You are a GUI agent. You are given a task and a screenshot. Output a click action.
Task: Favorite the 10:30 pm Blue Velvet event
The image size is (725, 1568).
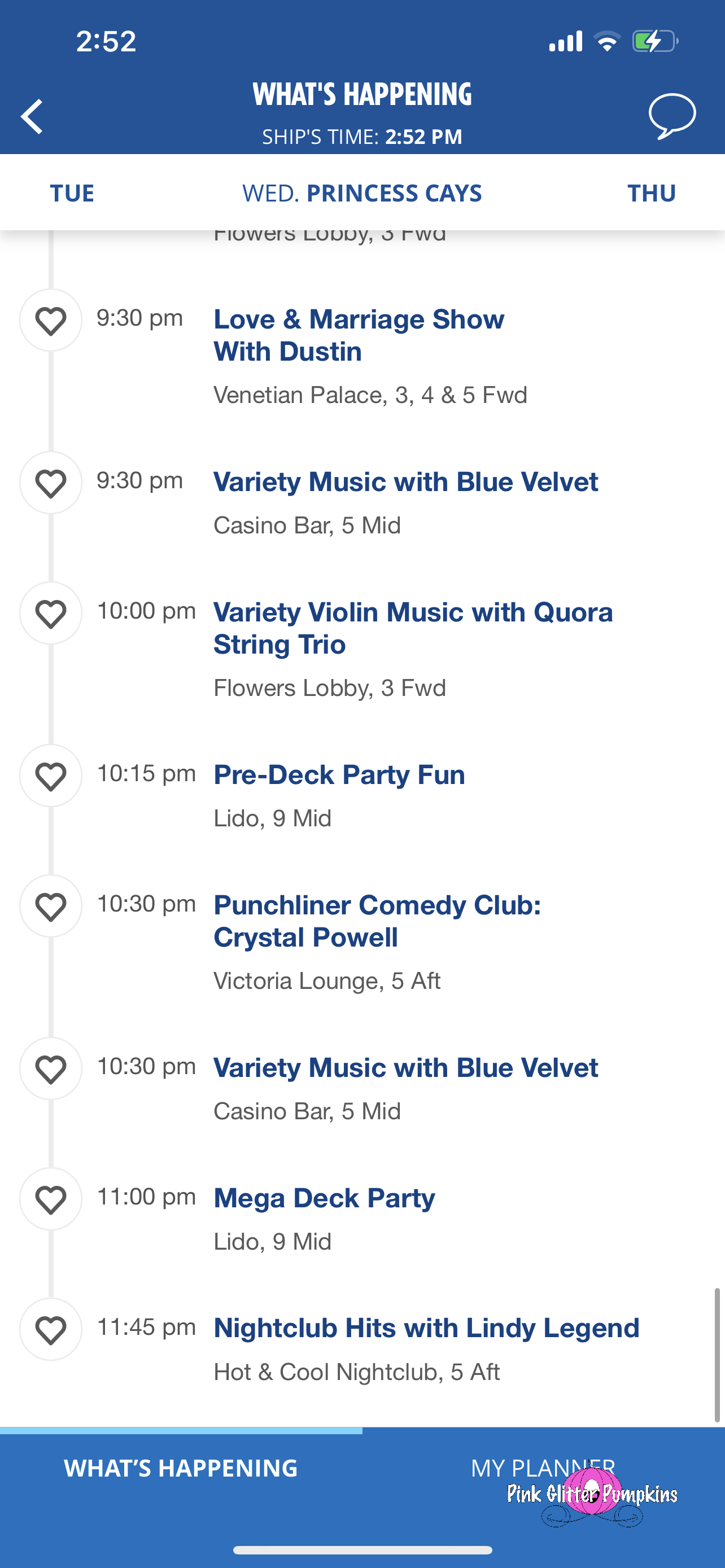coord(51,1068)
